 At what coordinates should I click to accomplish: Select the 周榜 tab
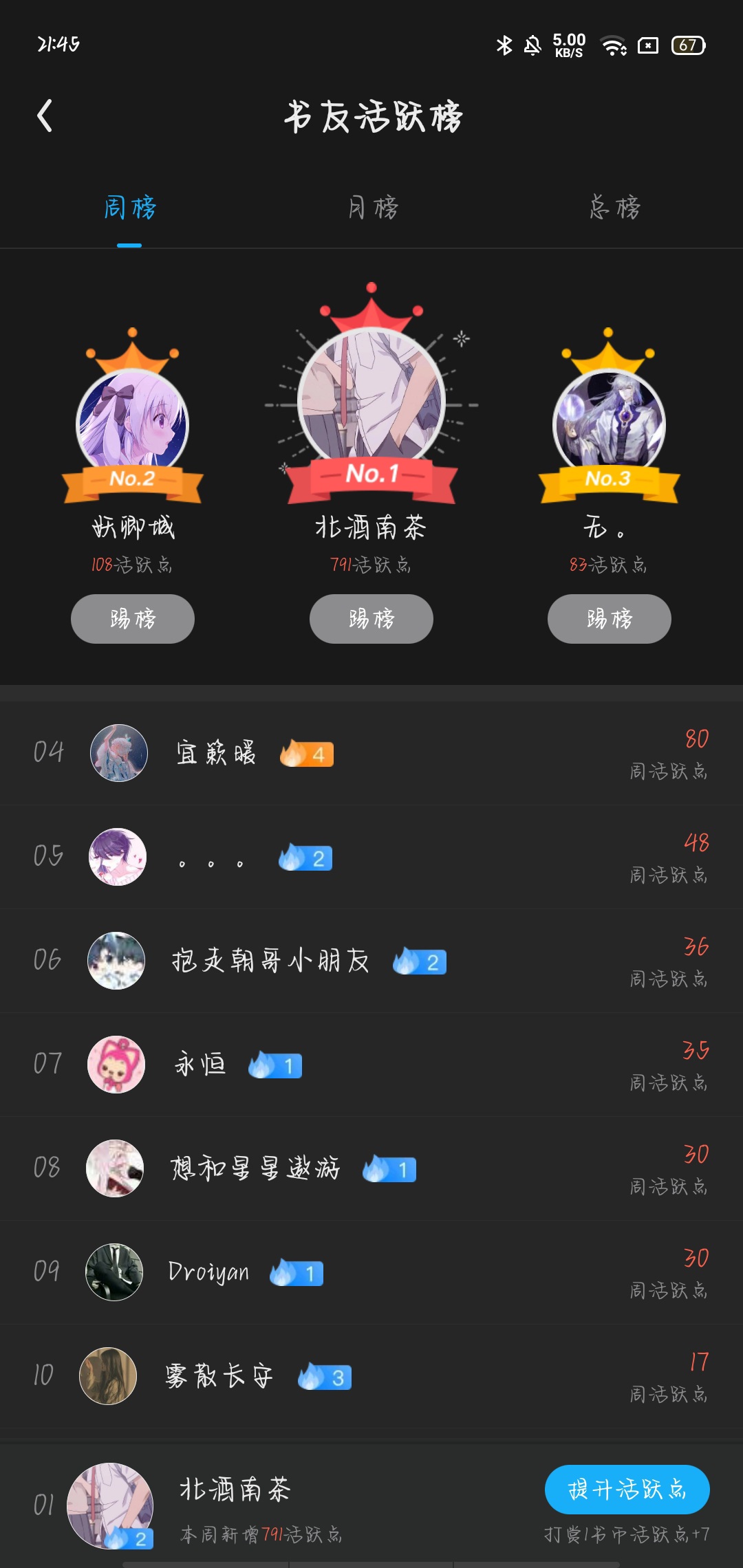tap(129, 208)
